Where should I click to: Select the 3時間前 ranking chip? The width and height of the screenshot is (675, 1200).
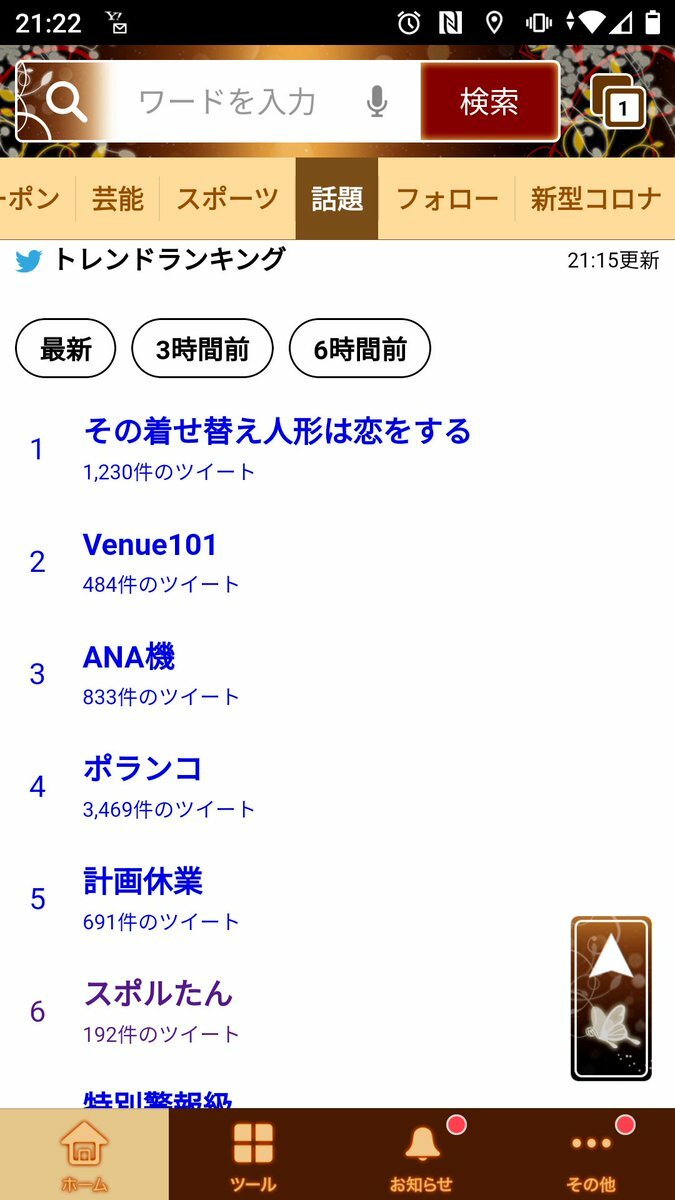(x=202, y=349)
